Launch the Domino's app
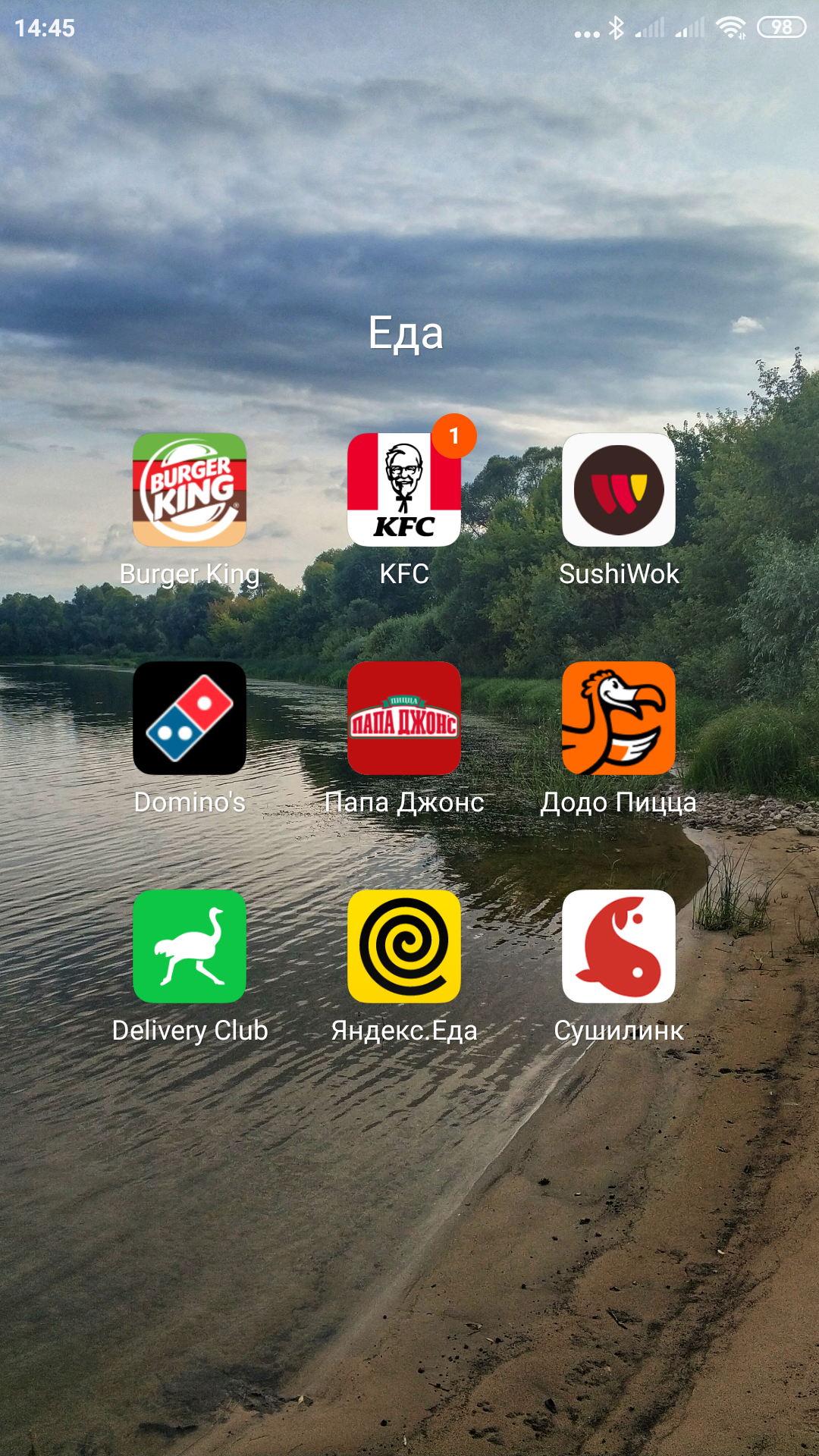Image resolution: width=819 pixels, height=1456 pixels. (x=190, y=718)
